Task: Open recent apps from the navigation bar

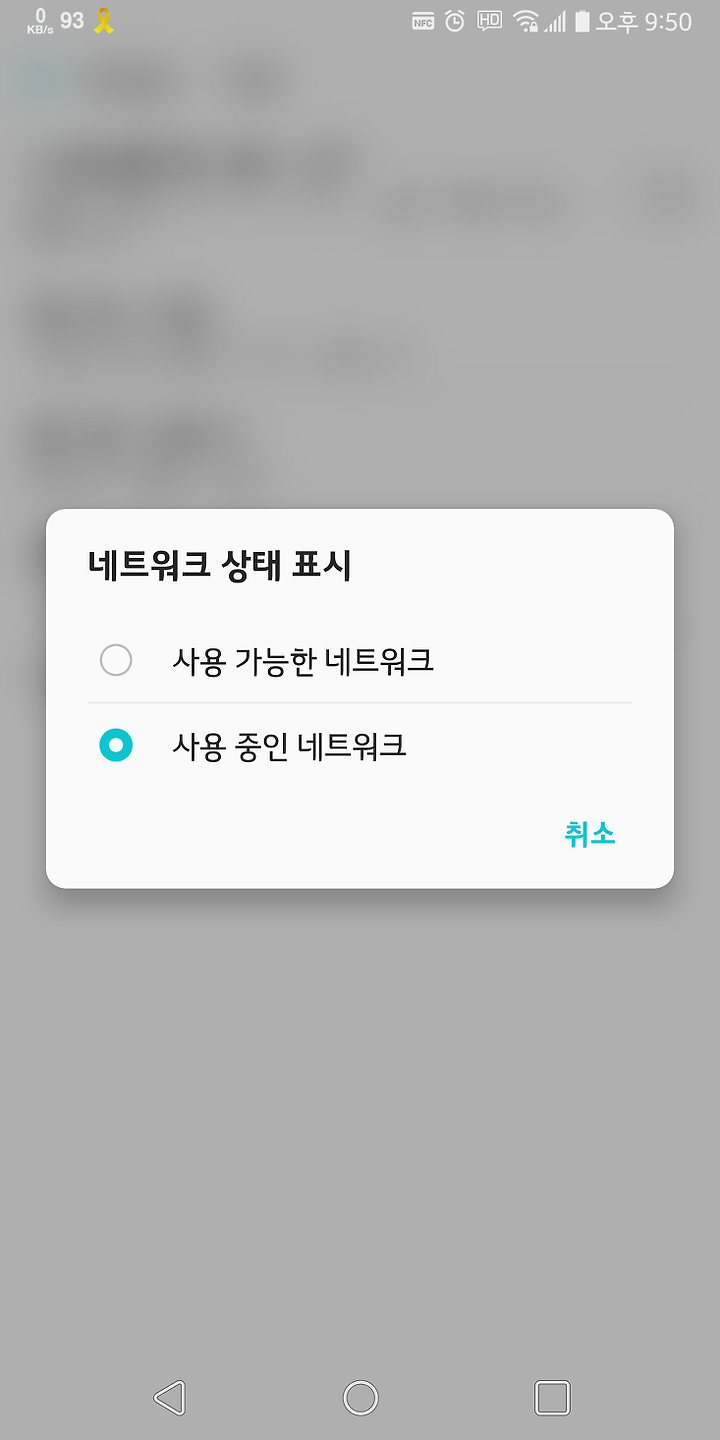Action: pos(552,1397)
